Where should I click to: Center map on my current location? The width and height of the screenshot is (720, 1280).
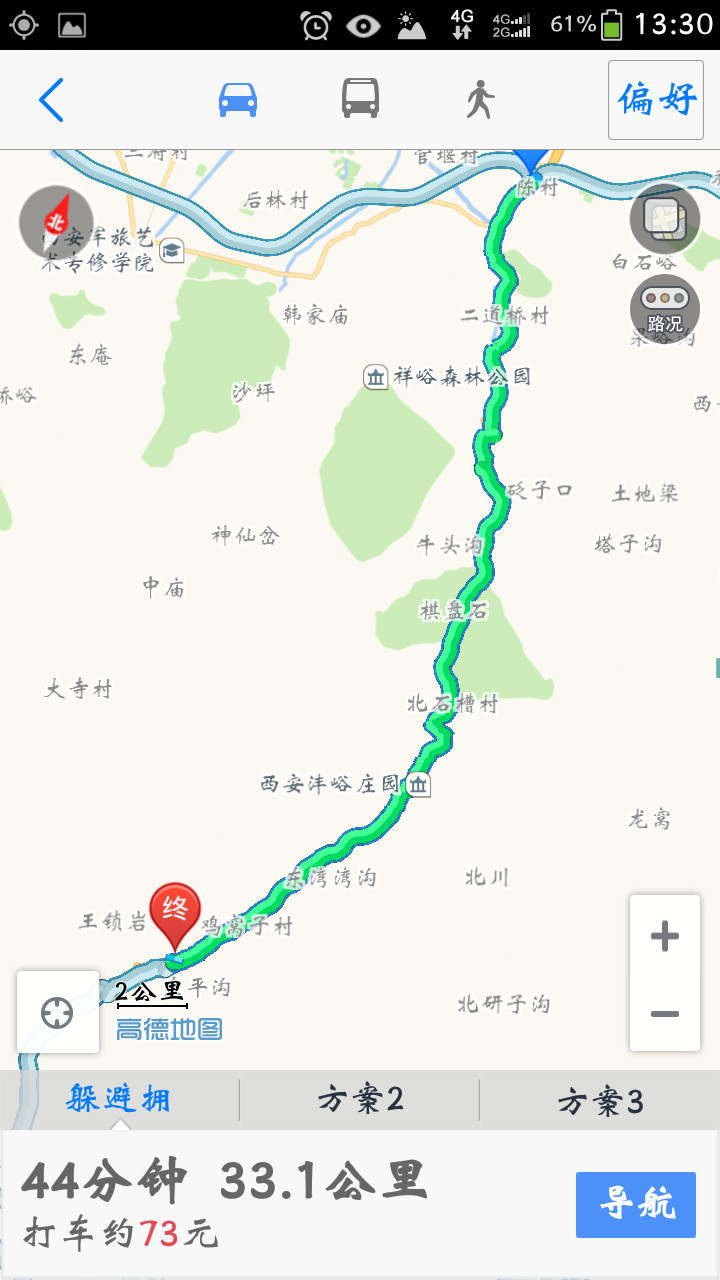[x=57, y=1012]
